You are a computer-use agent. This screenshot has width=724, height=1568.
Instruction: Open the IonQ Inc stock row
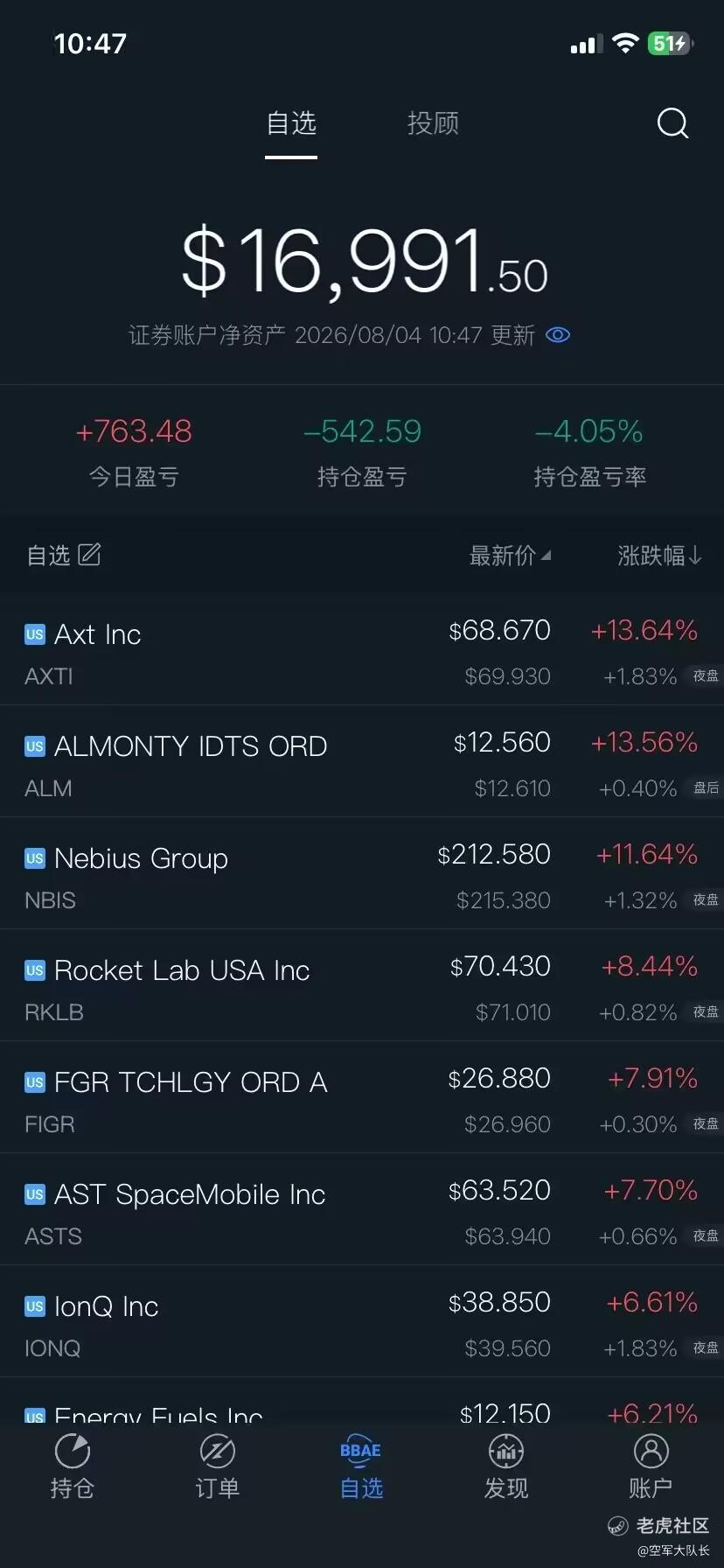(x=362, y=1323)
